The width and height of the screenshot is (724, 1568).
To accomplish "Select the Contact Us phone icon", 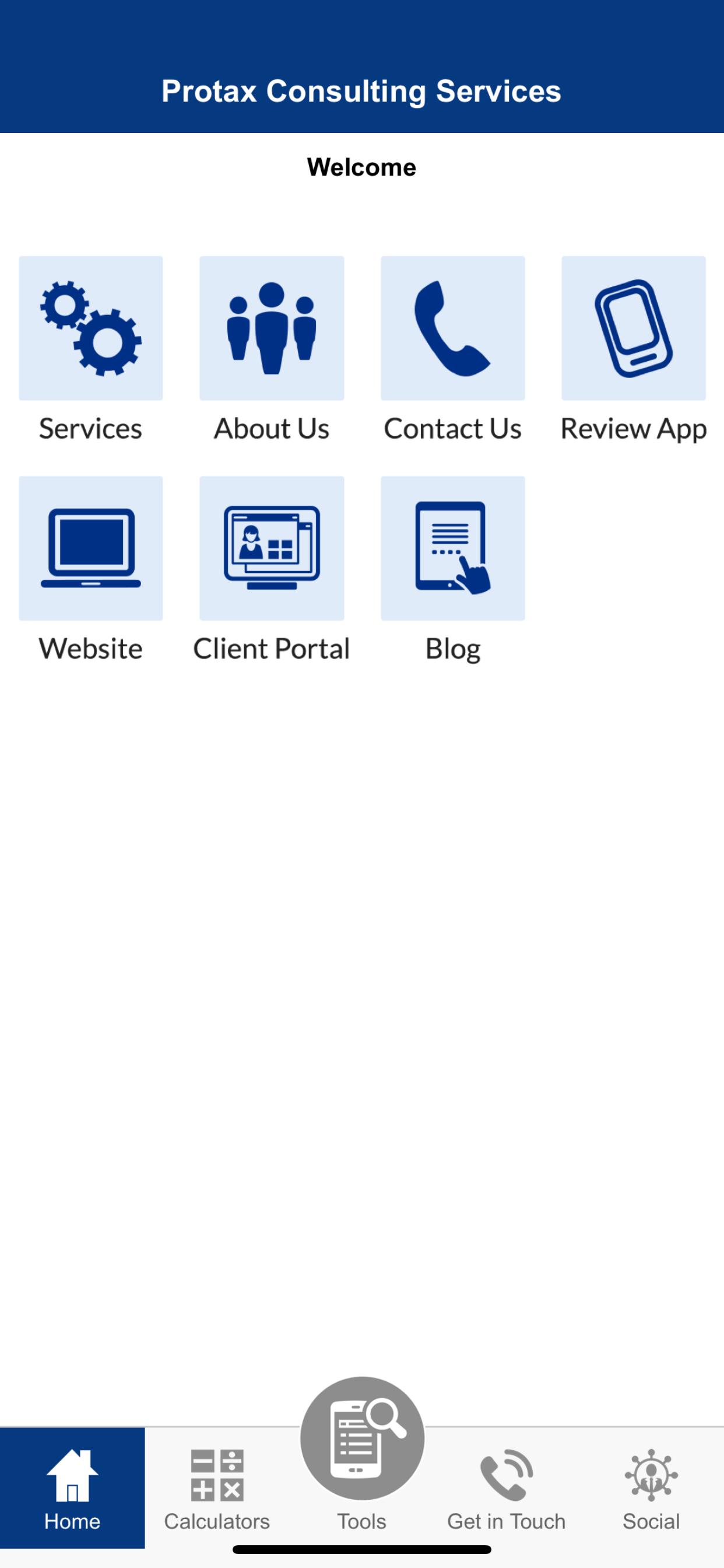I will pos(452,328).
